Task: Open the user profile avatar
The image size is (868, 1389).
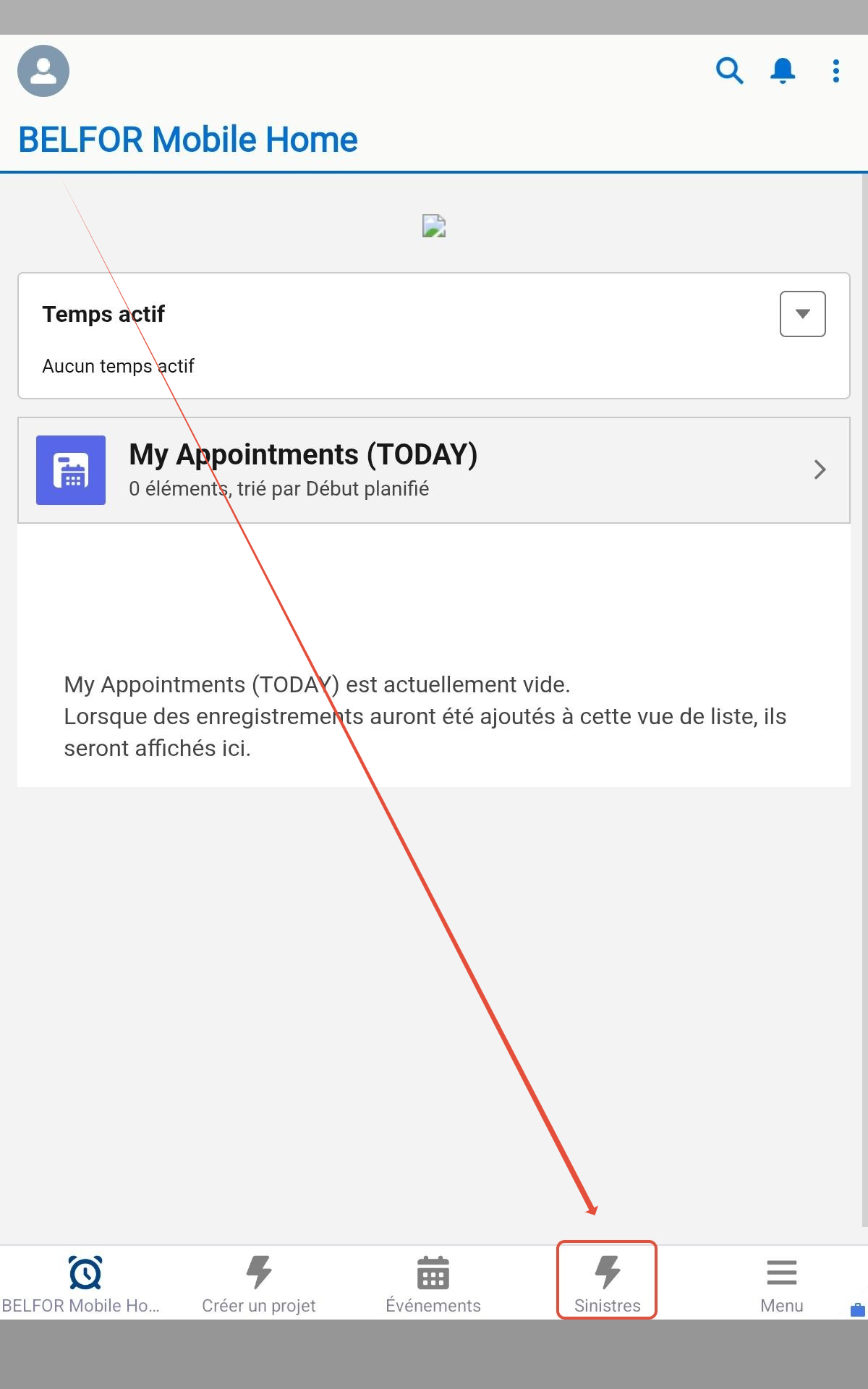Action: click(x=43, y=71)
